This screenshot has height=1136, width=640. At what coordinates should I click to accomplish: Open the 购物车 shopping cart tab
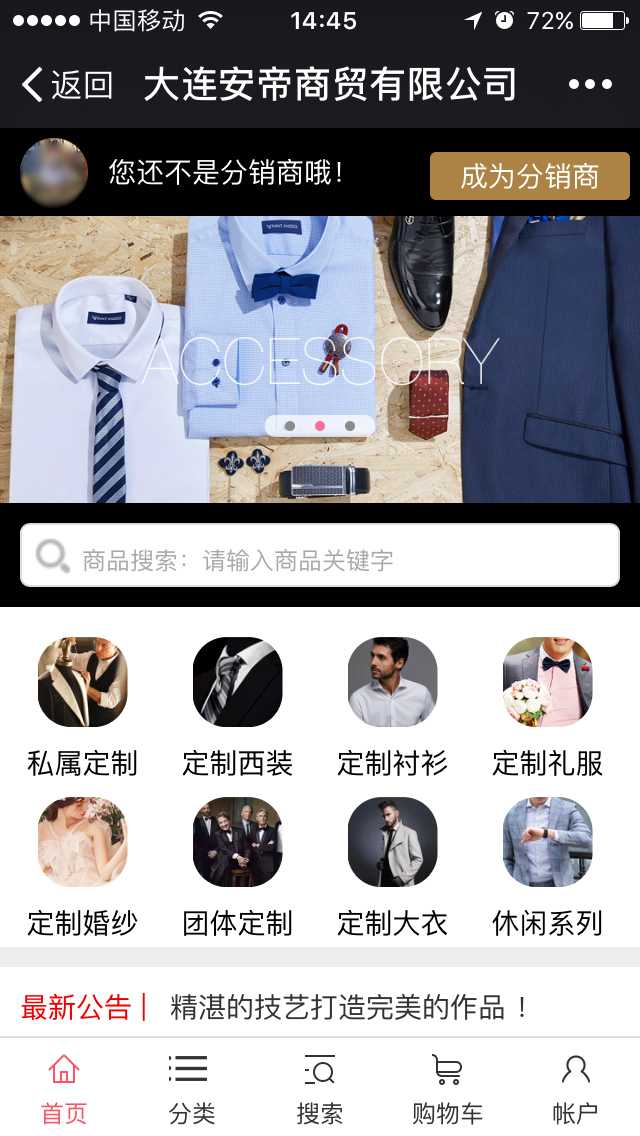coord(447,1088)
